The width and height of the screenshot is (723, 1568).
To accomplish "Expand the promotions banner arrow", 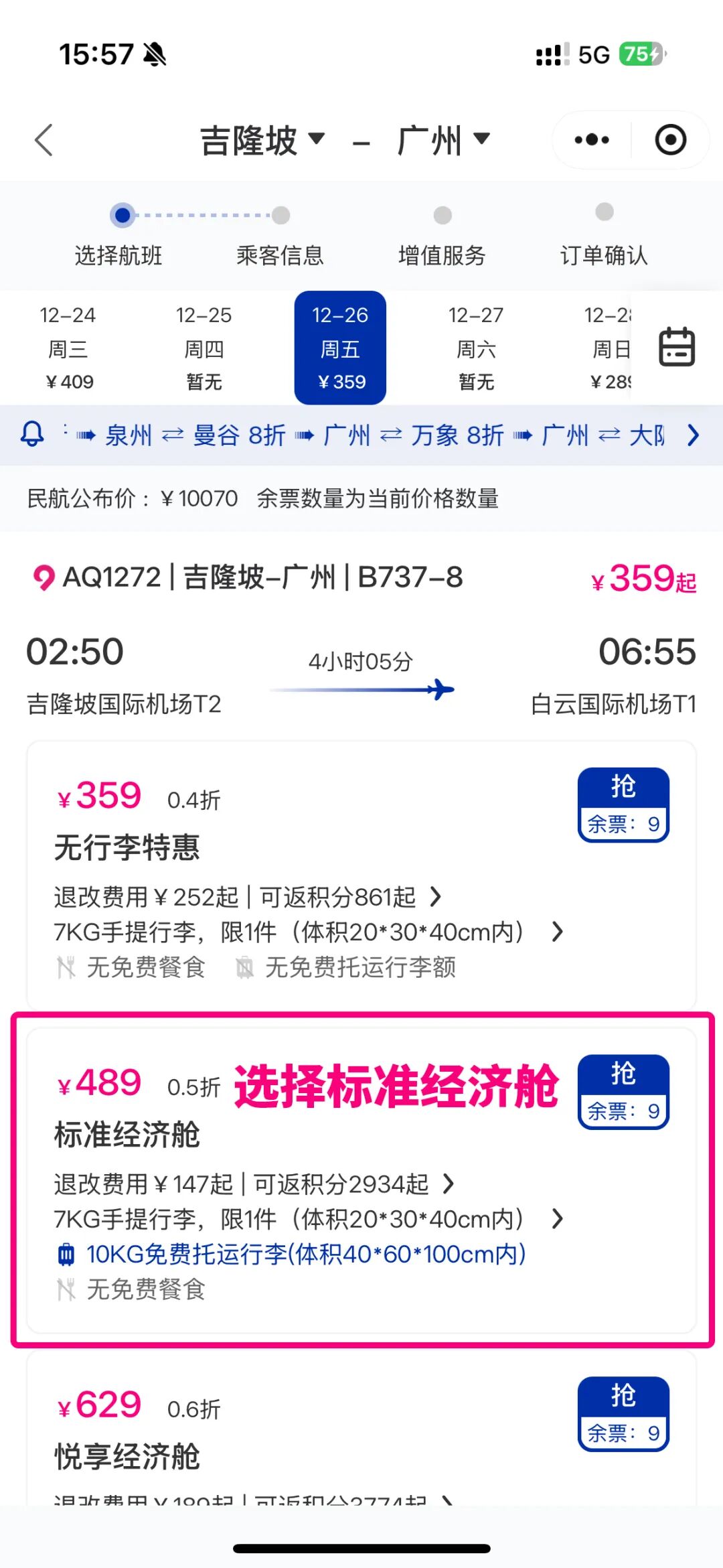I will pos(694,435).
